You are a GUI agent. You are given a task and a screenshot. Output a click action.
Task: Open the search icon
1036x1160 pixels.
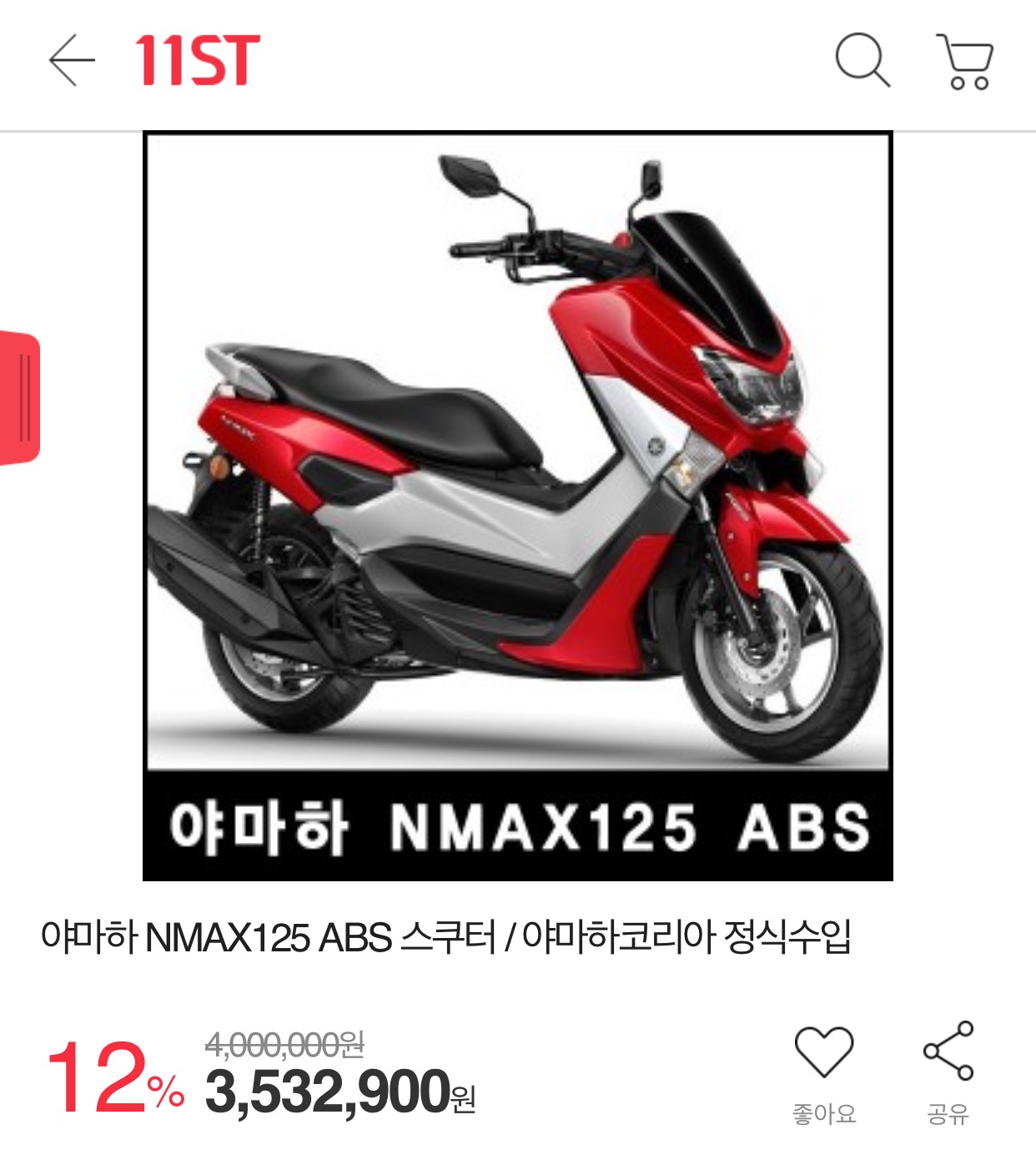point(862,60)
